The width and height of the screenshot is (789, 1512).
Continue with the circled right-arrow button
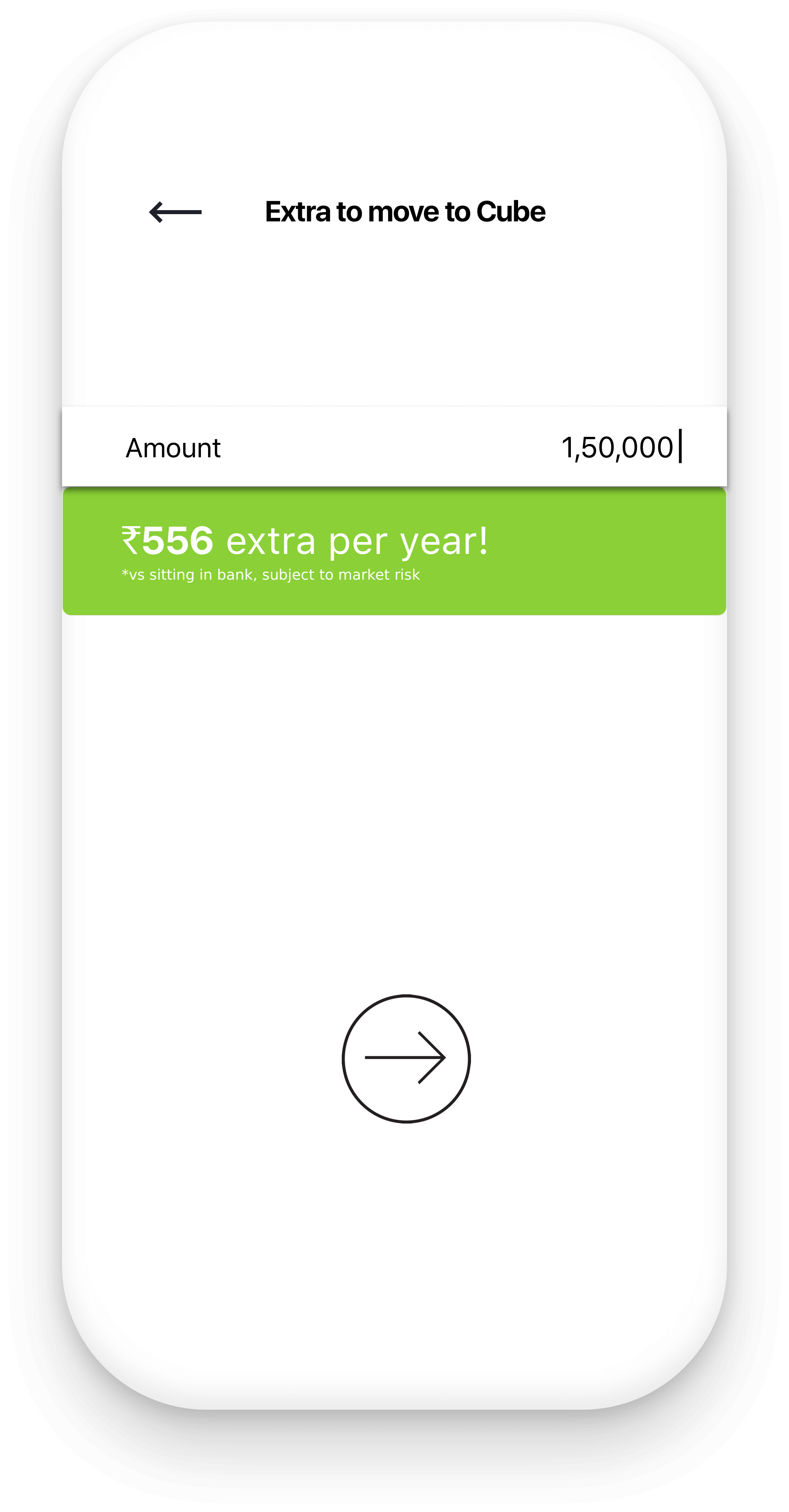[406, 1058]
